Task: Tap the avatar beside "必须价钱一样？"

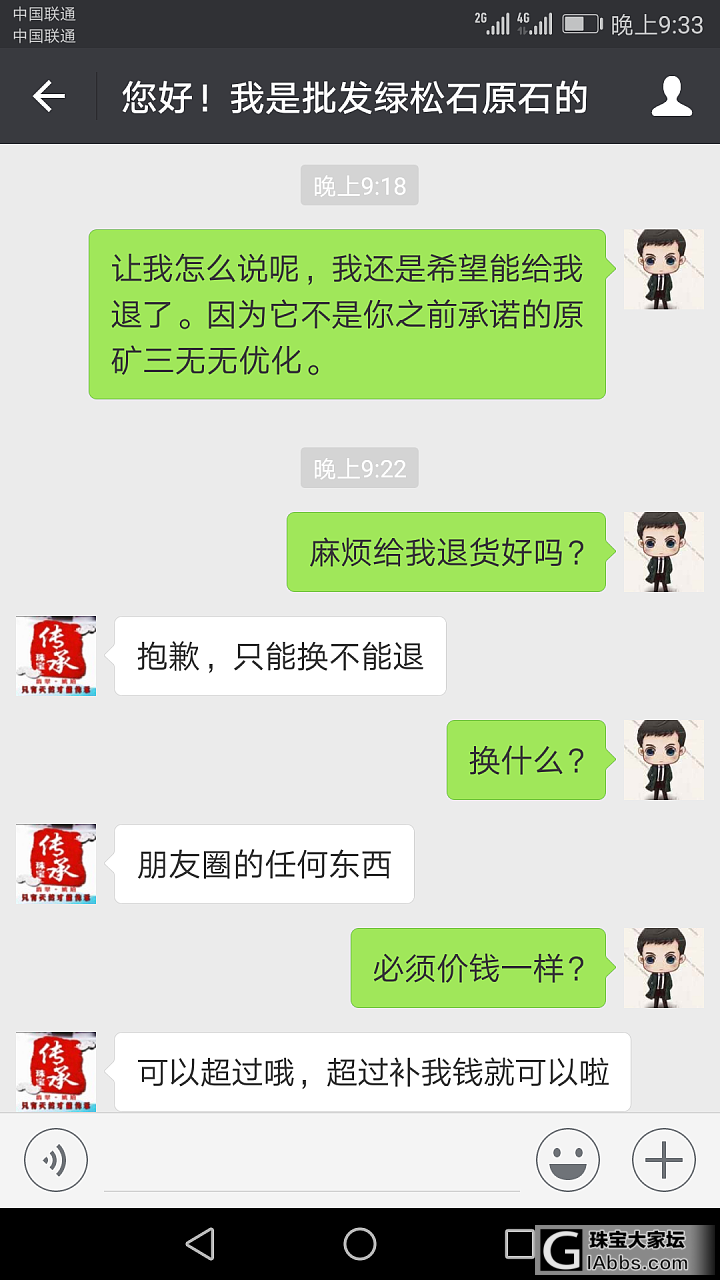Action: (663, 968)
